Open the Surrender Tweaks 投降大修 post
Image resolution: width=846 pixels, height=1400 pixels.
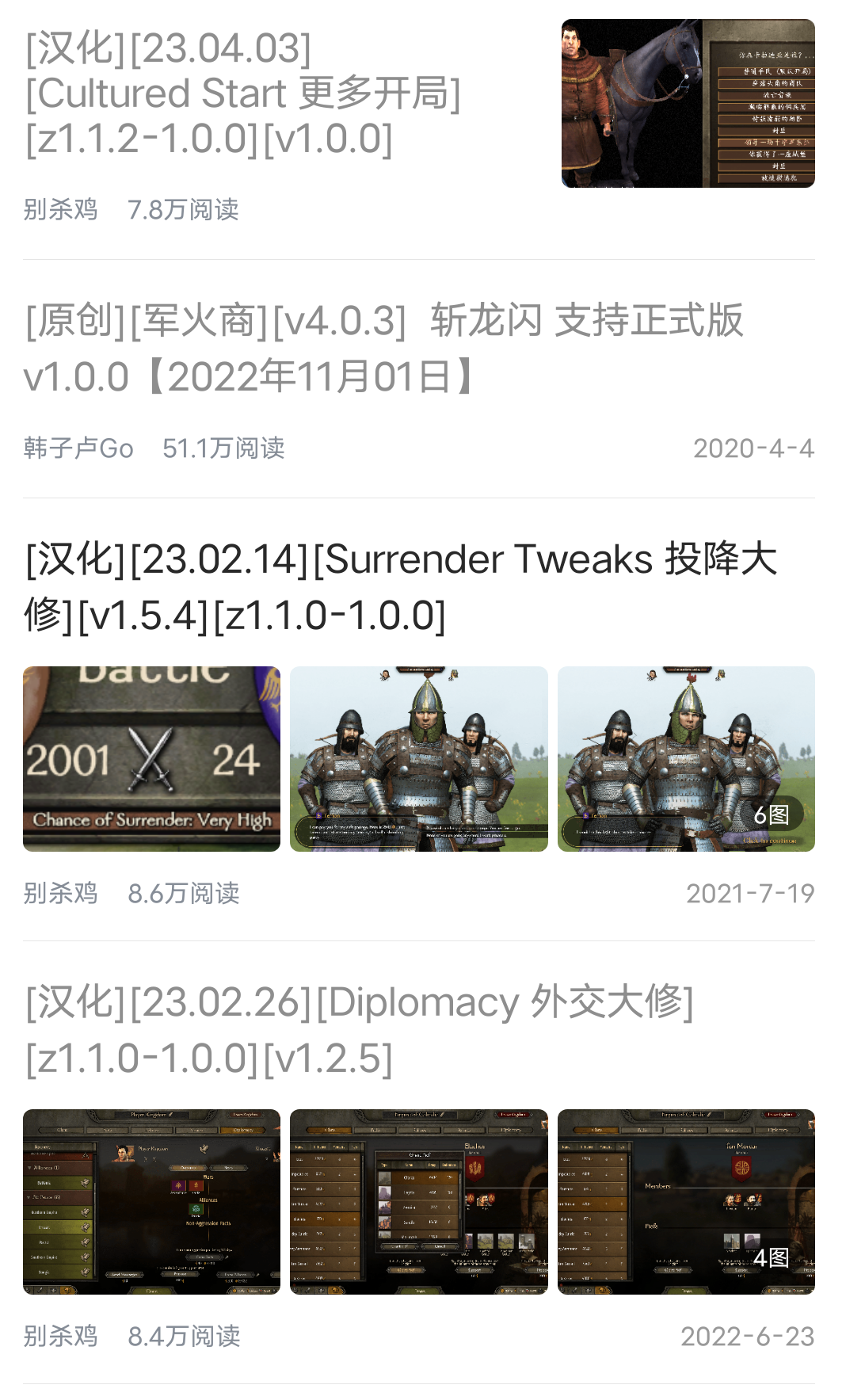pyautogui.click(x=400, y=586)
